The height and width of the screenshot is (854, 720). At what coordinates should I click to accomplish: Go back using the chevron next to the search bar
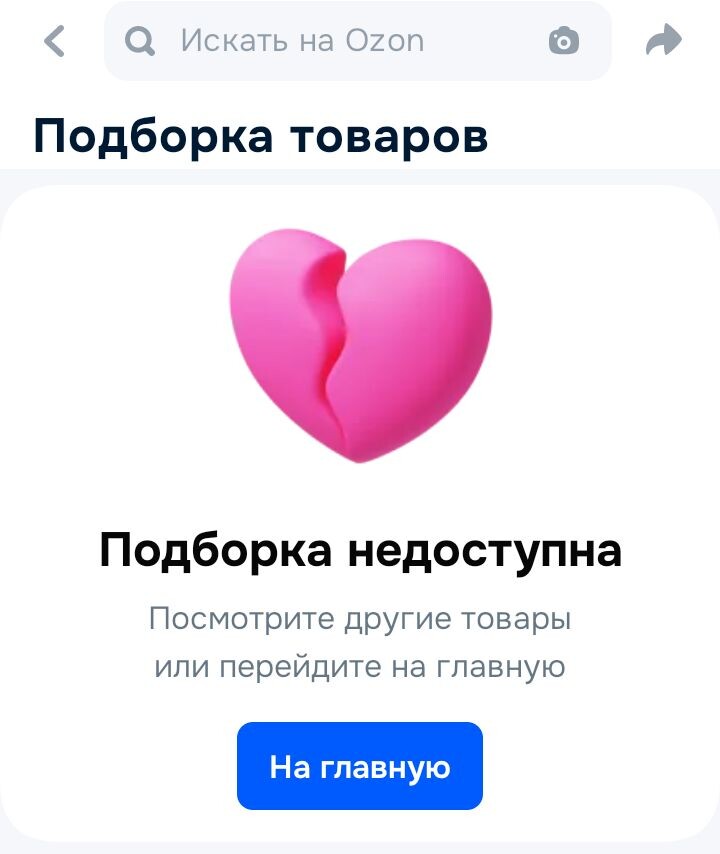52,40
